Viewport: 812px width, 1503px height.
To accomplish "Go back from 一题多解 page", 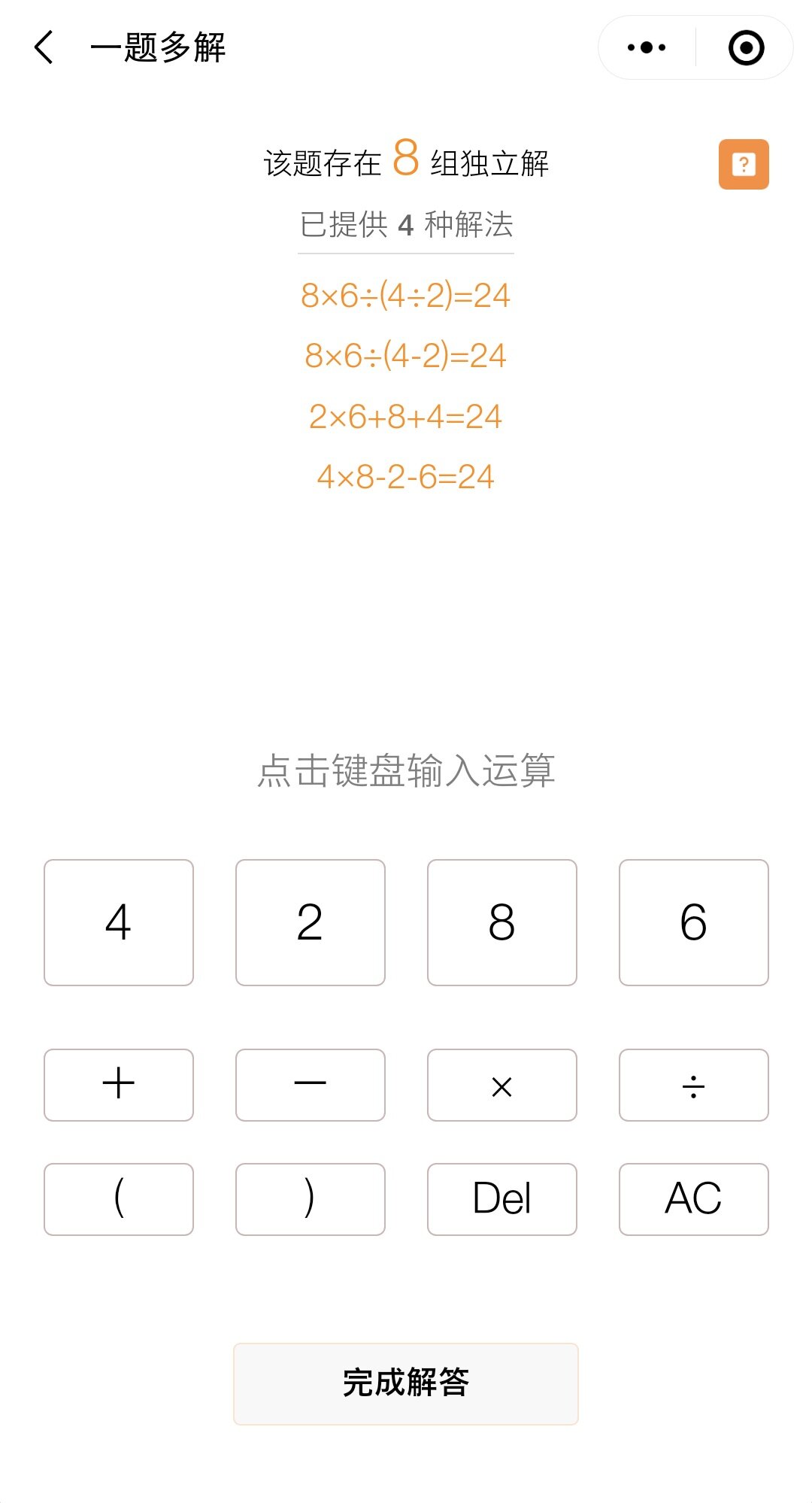I will coord(44,47).
